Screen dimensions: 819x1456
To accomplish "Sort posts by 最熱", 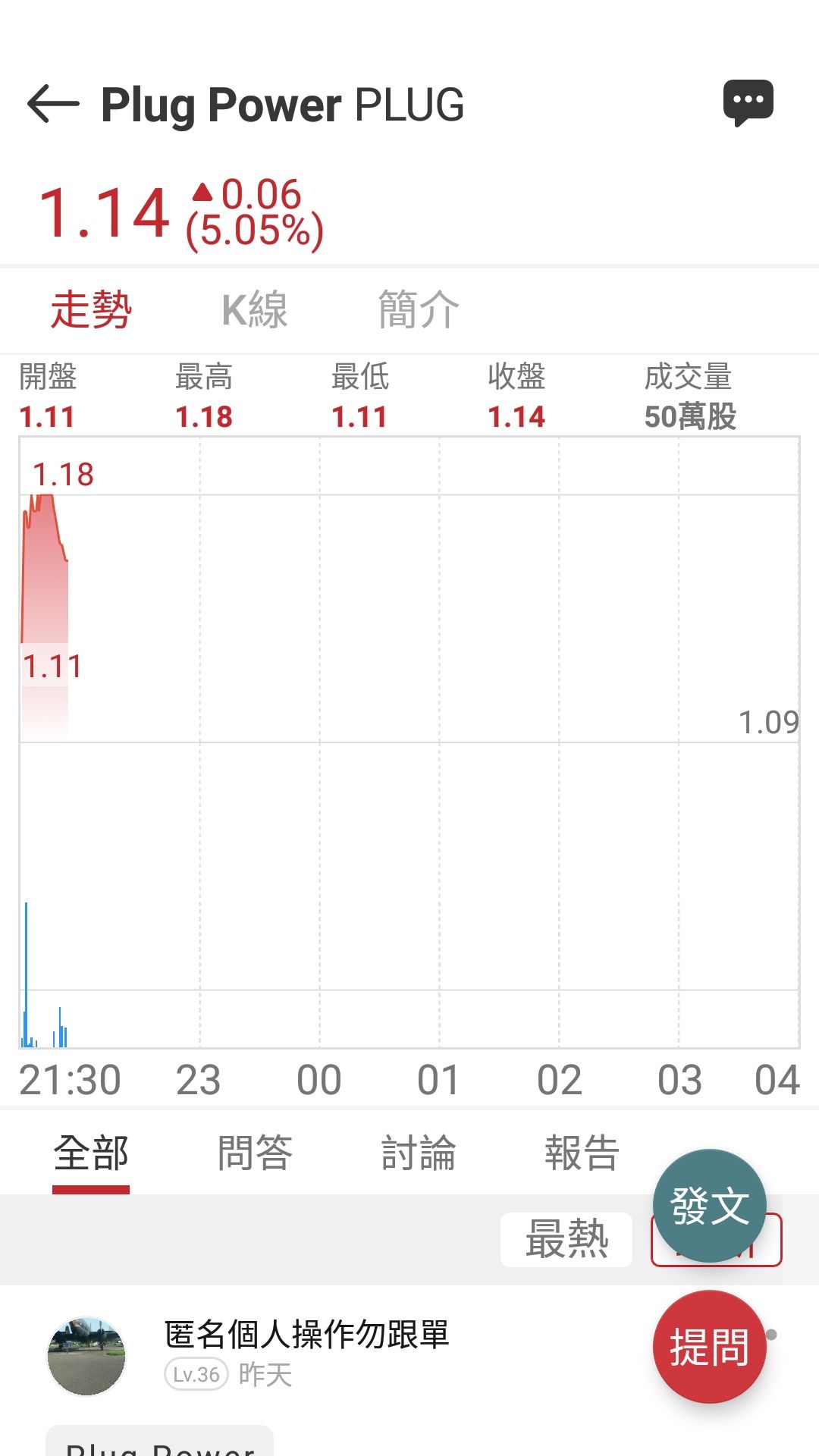I will [x=566, y=1240].
